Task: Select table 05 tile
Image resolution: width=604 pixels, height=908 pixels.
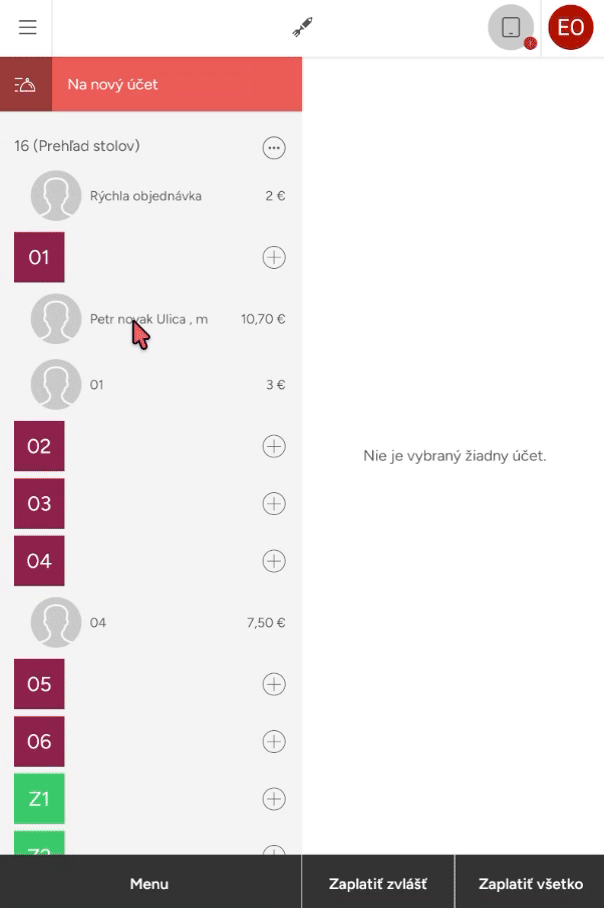Action: tap(39, 684)
